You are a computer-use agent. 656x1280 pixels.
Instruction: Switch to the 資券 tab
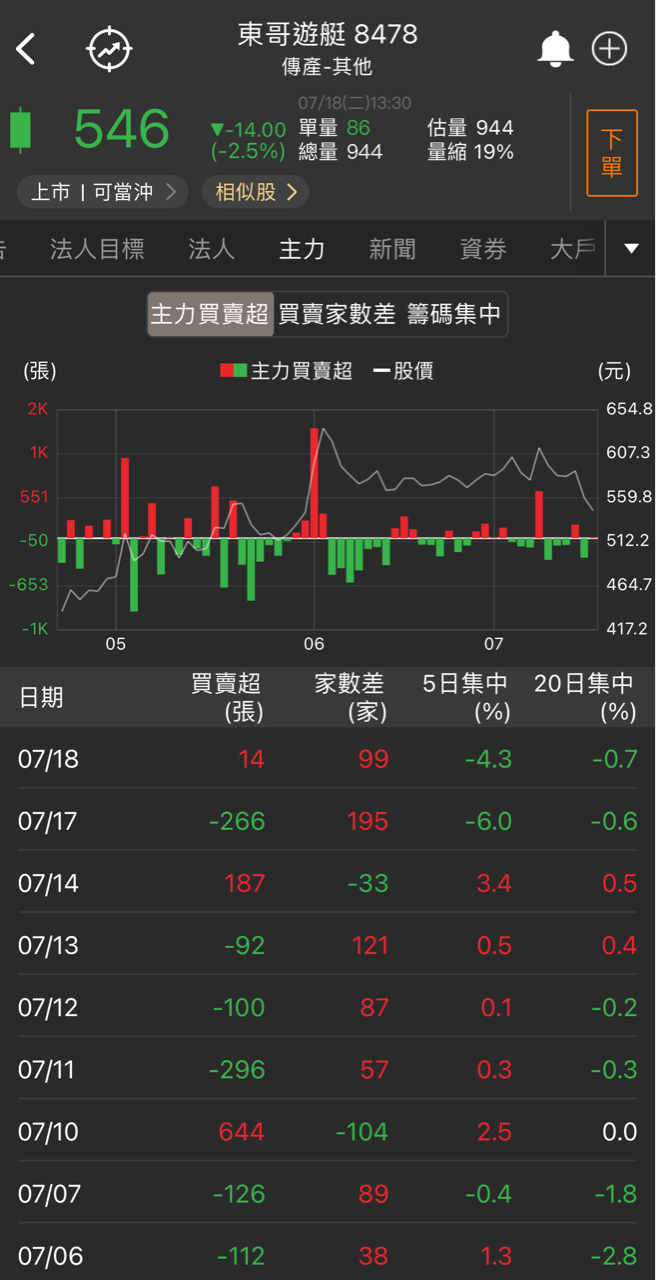click(483, 249)
